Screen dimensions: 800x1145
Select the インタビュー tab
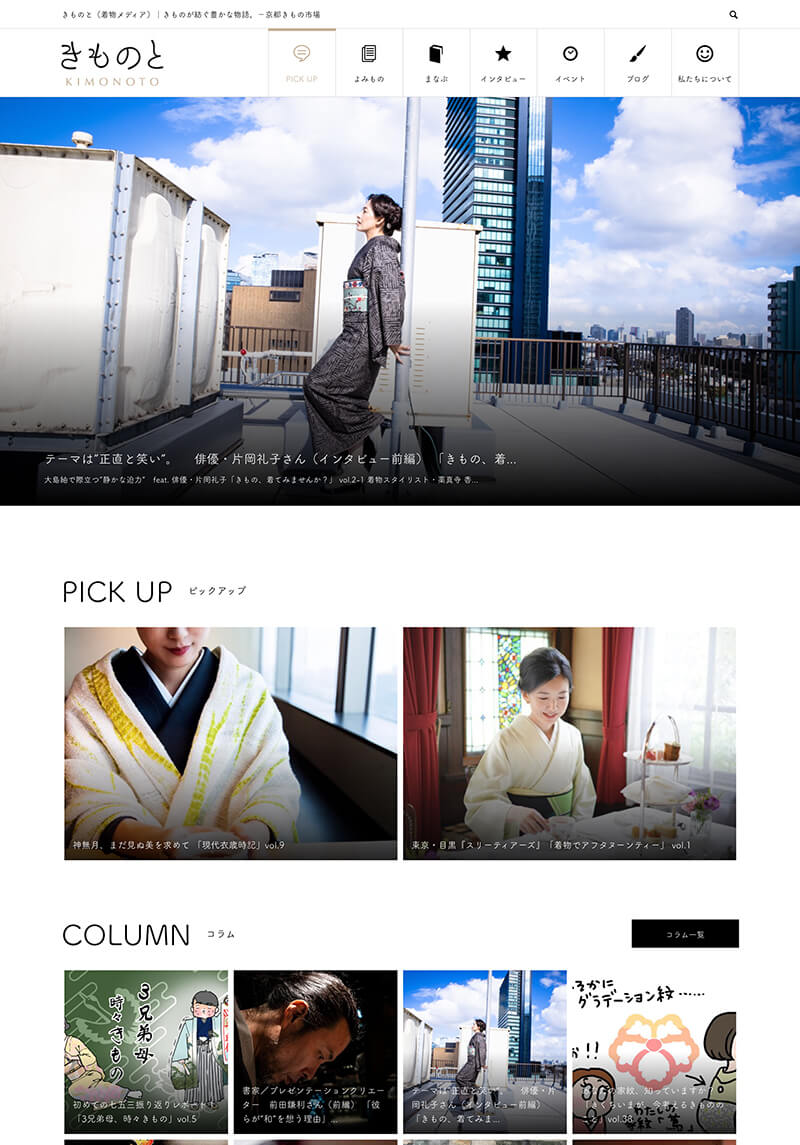503,63
